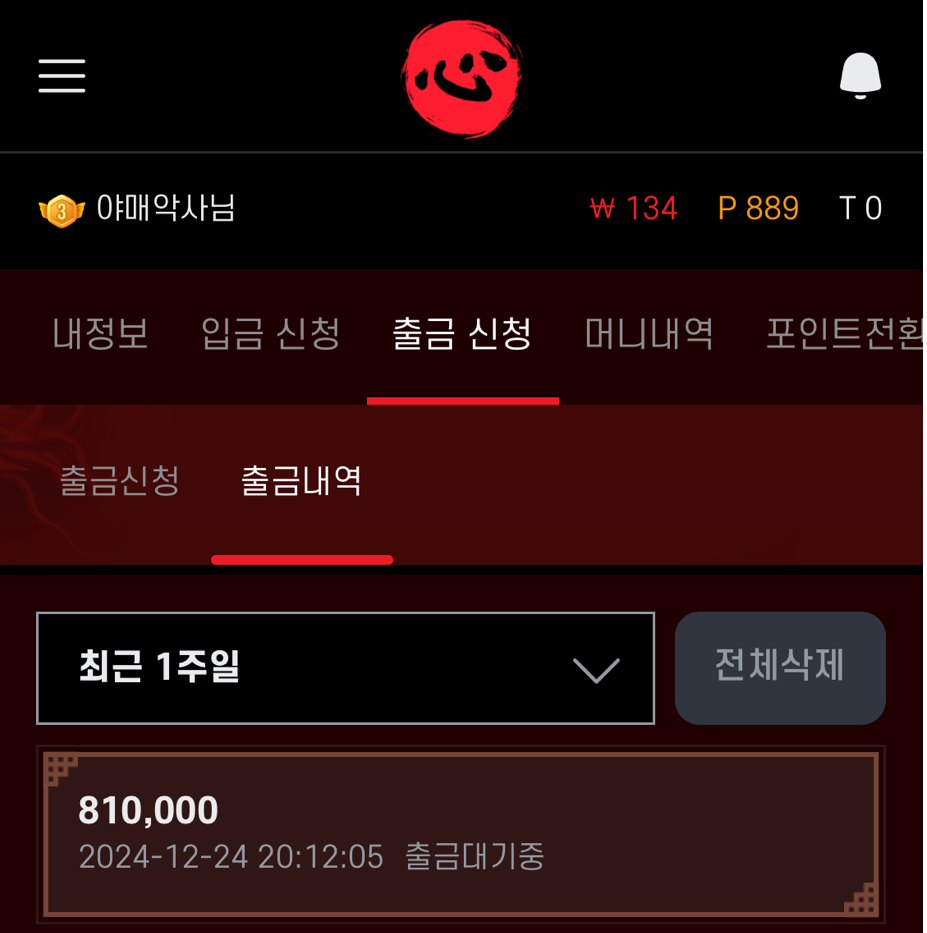Go to the 머니내역 tab
927x933 pixels.
coord(649,334)
